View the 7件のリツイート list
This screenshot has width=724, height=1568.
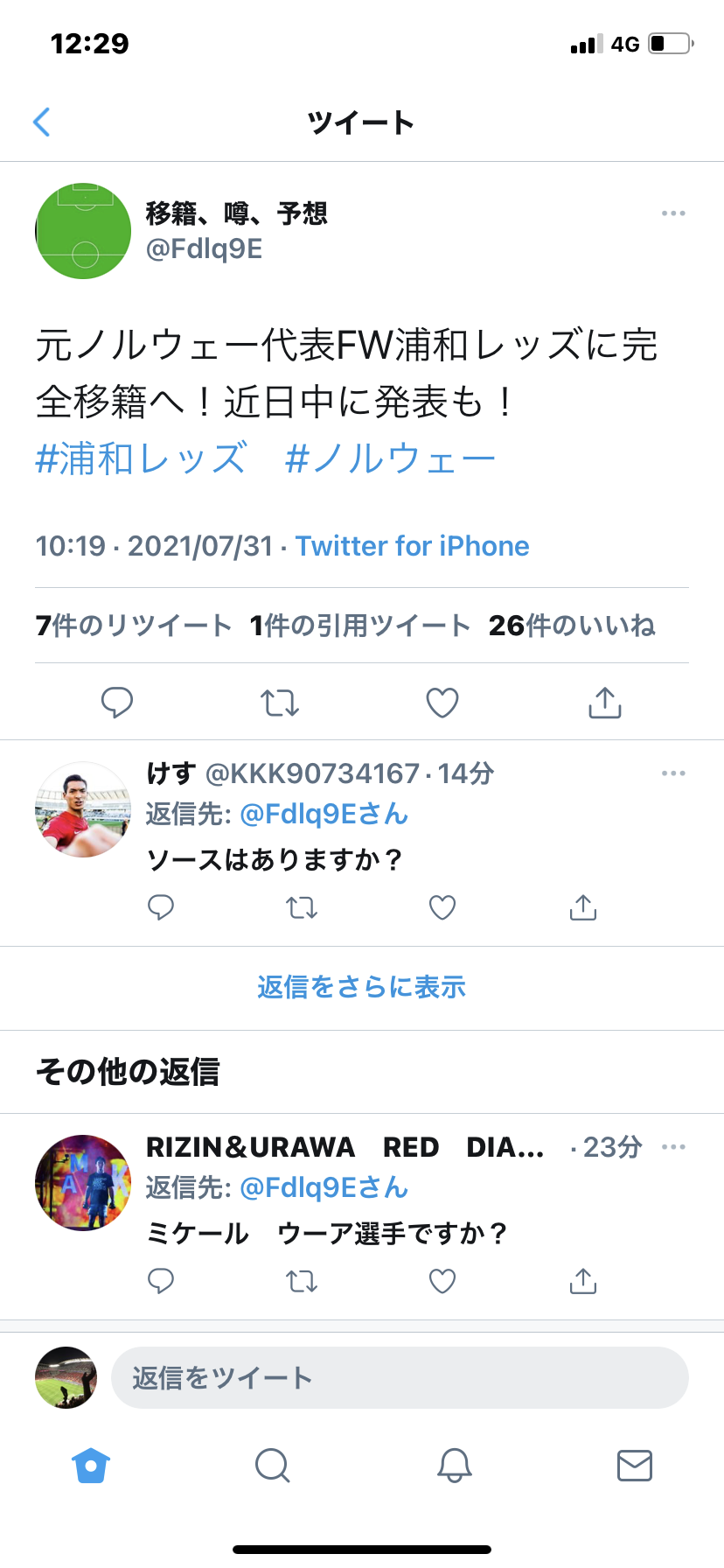click(133, 626)
